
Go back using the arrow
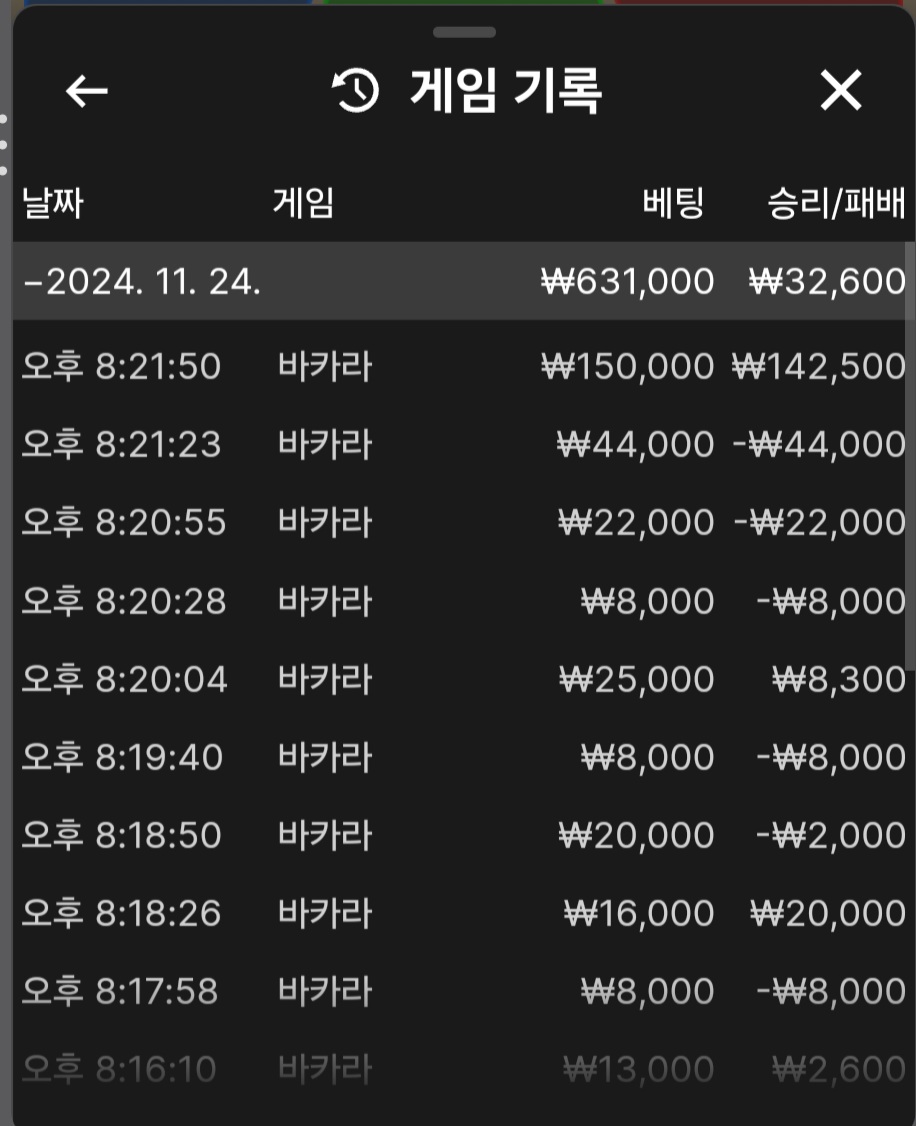click(87, 92)
